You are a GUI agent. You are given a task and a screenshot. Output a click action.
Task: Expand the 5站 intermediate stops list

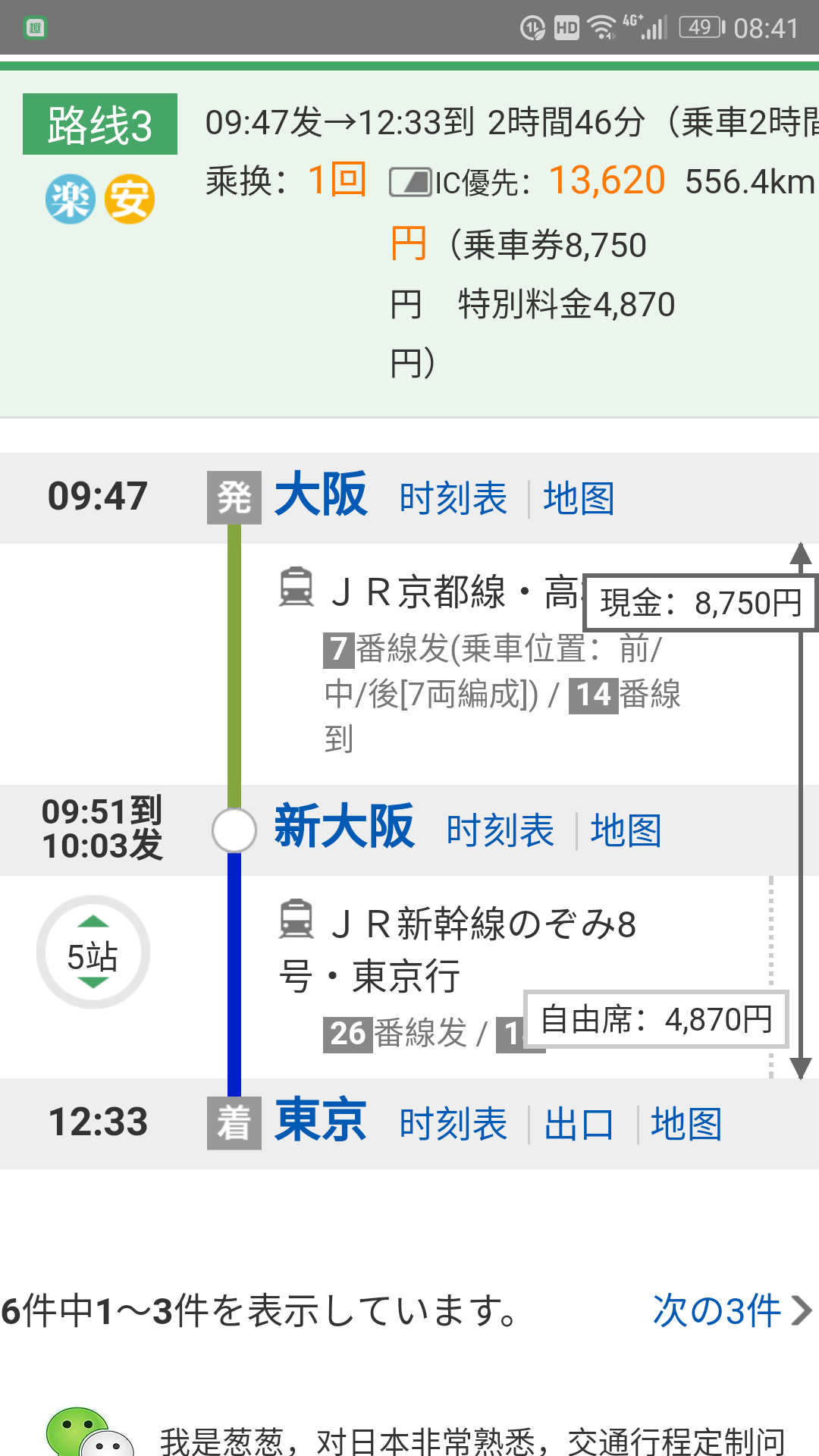(x=93, y=952)
